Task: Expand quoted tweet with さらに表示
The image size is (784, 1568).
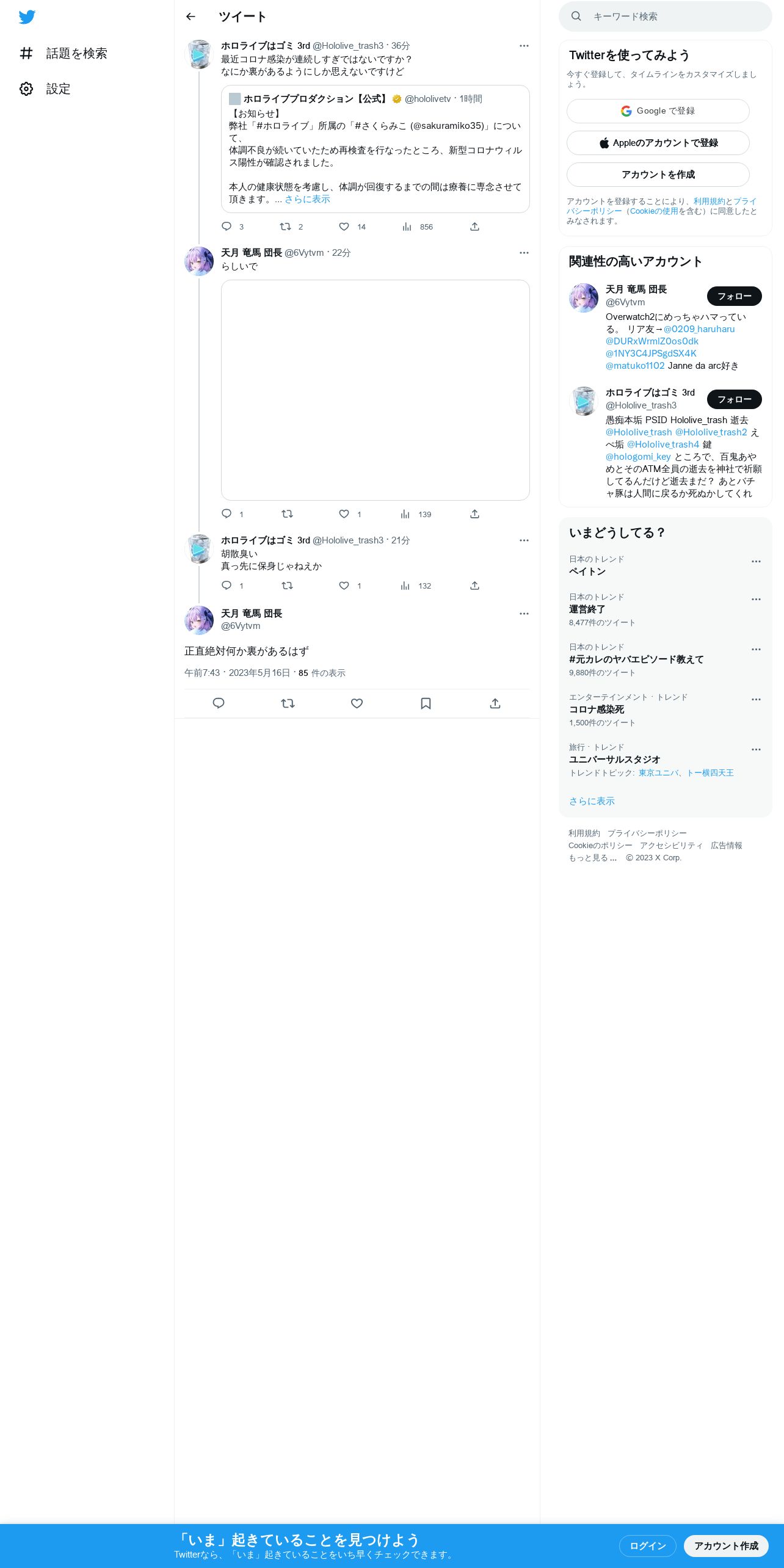Action: click(307, 199)
